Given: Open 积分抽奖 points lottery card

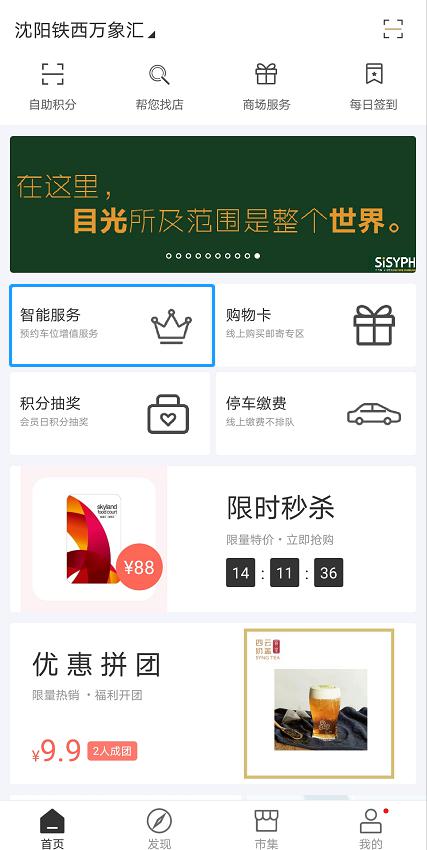Looking at the screenshot, I should [109, 414].
